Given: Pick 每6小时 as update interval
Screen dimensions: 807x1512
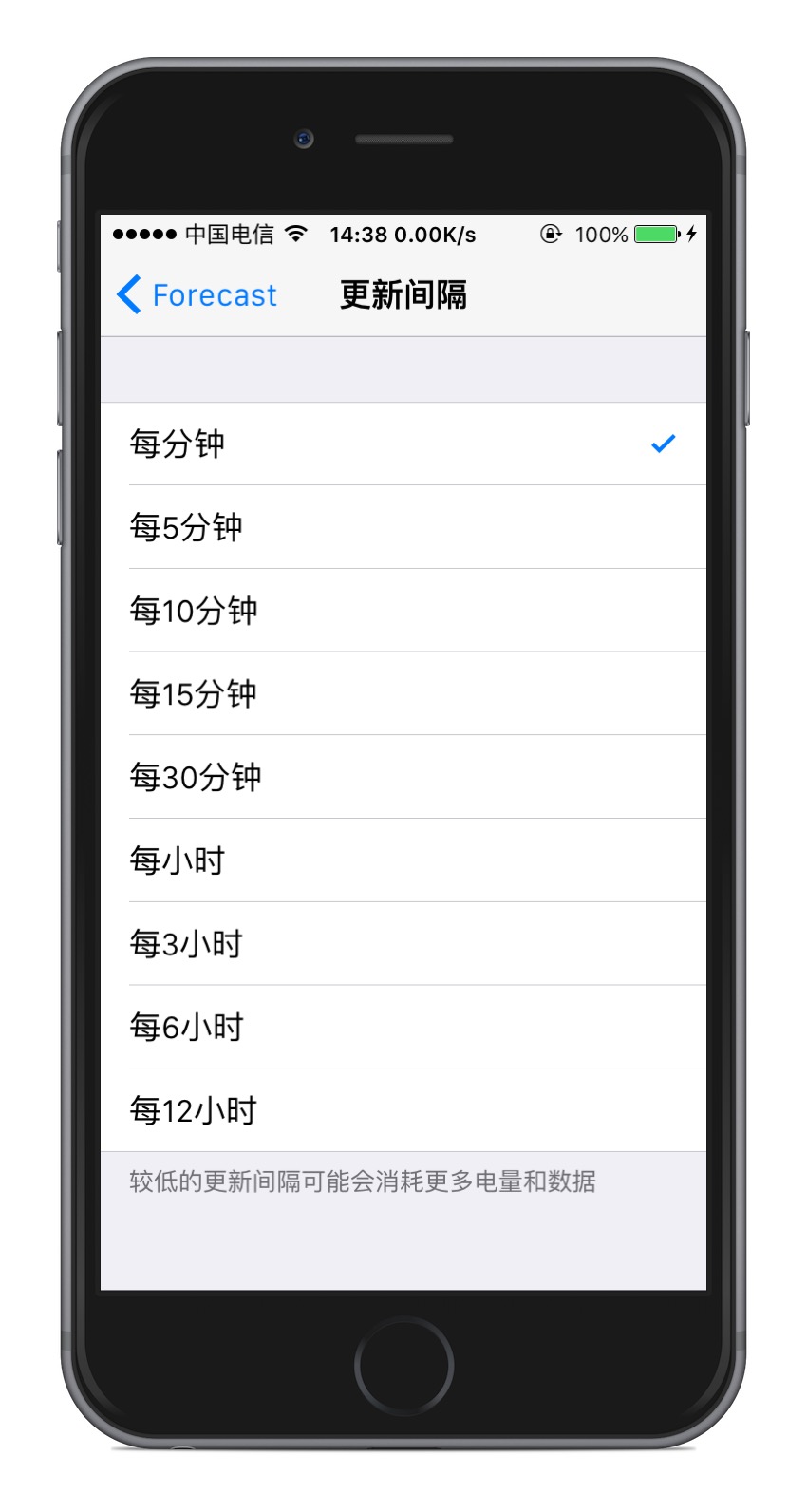Looking at the screenshot, I should tap(403, 1027).
